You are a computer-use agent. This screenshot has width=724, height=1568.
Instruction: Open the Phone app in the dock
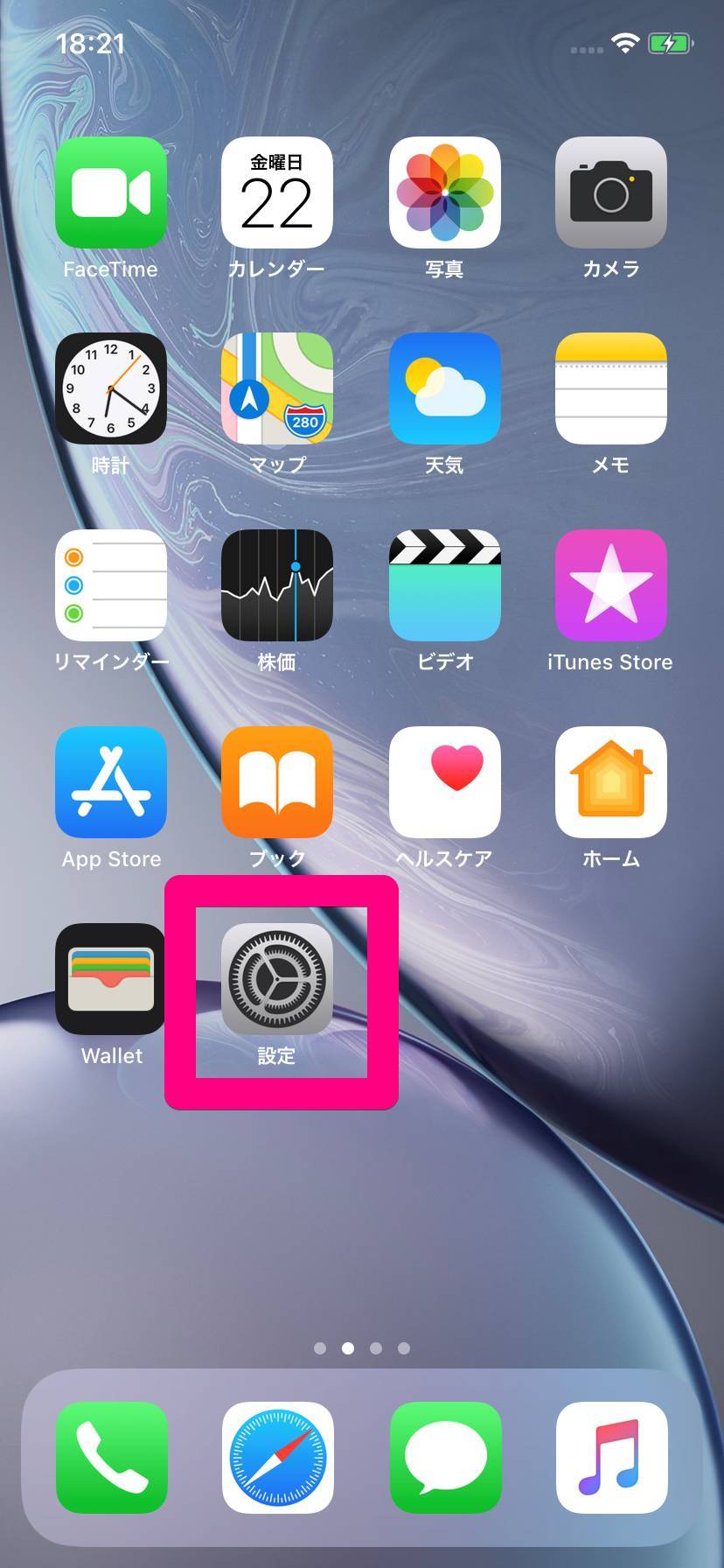[111, 1458]
